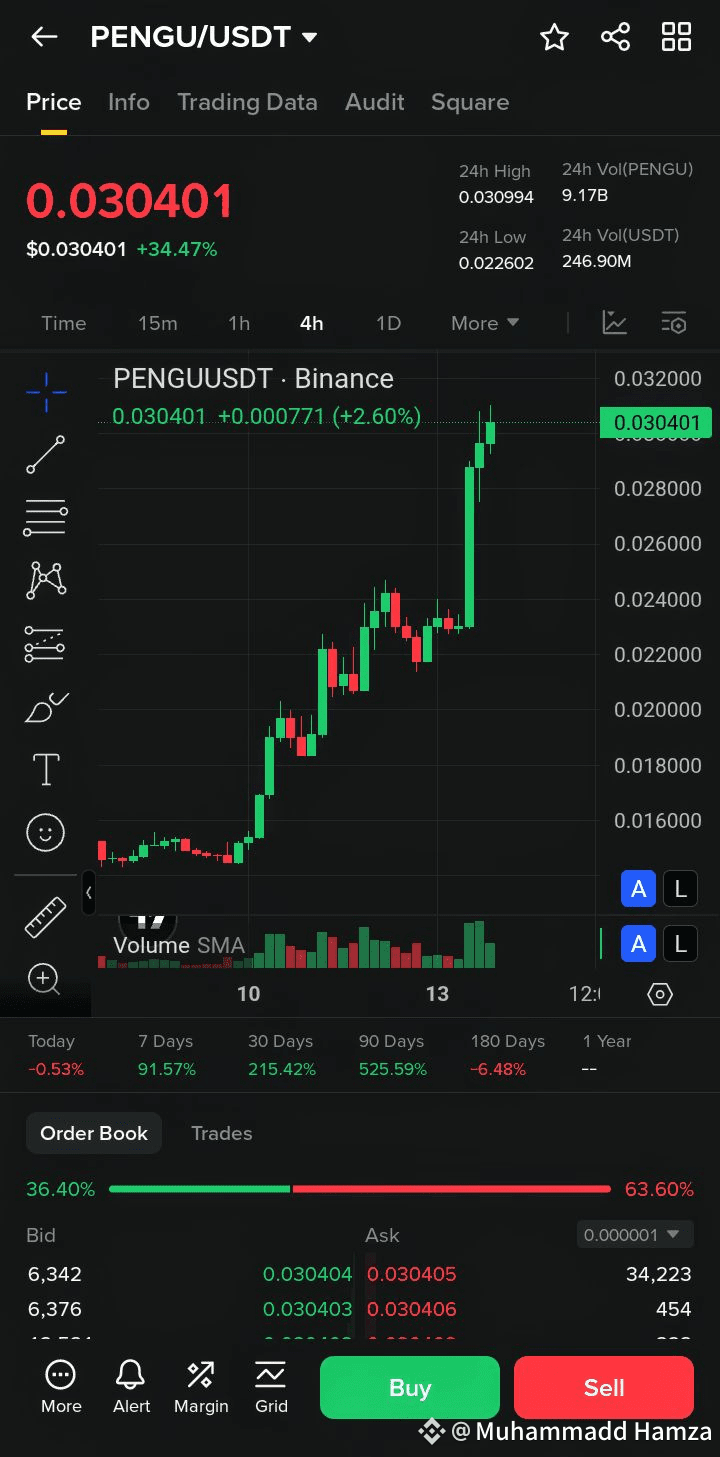Open the 0.000001 price precision dropdown

(x=635, y=1235)
